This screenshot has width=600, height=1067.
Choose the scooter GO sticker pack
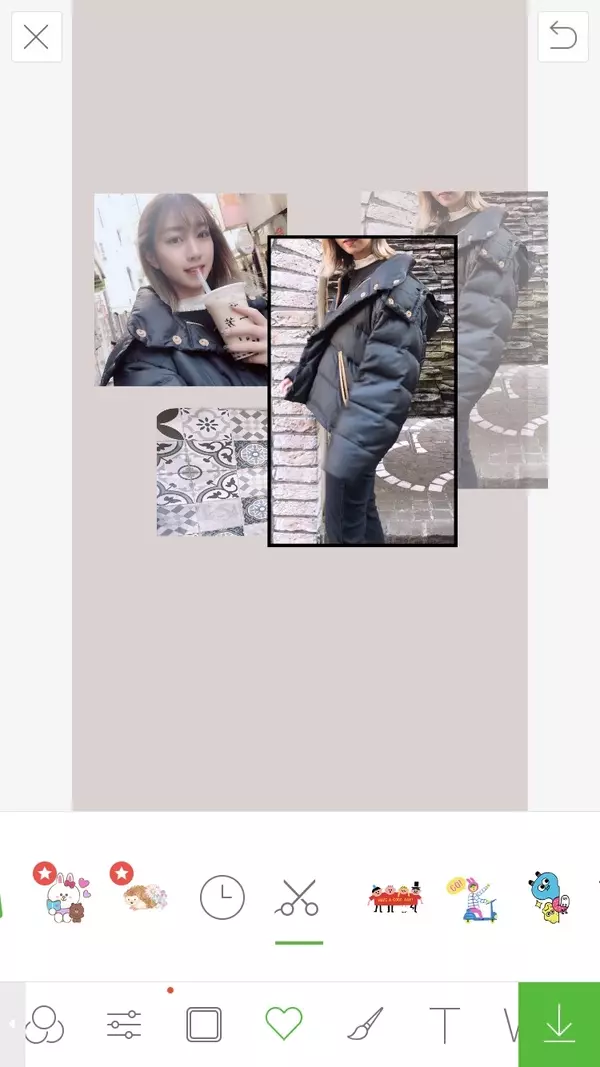coord(472,897)
